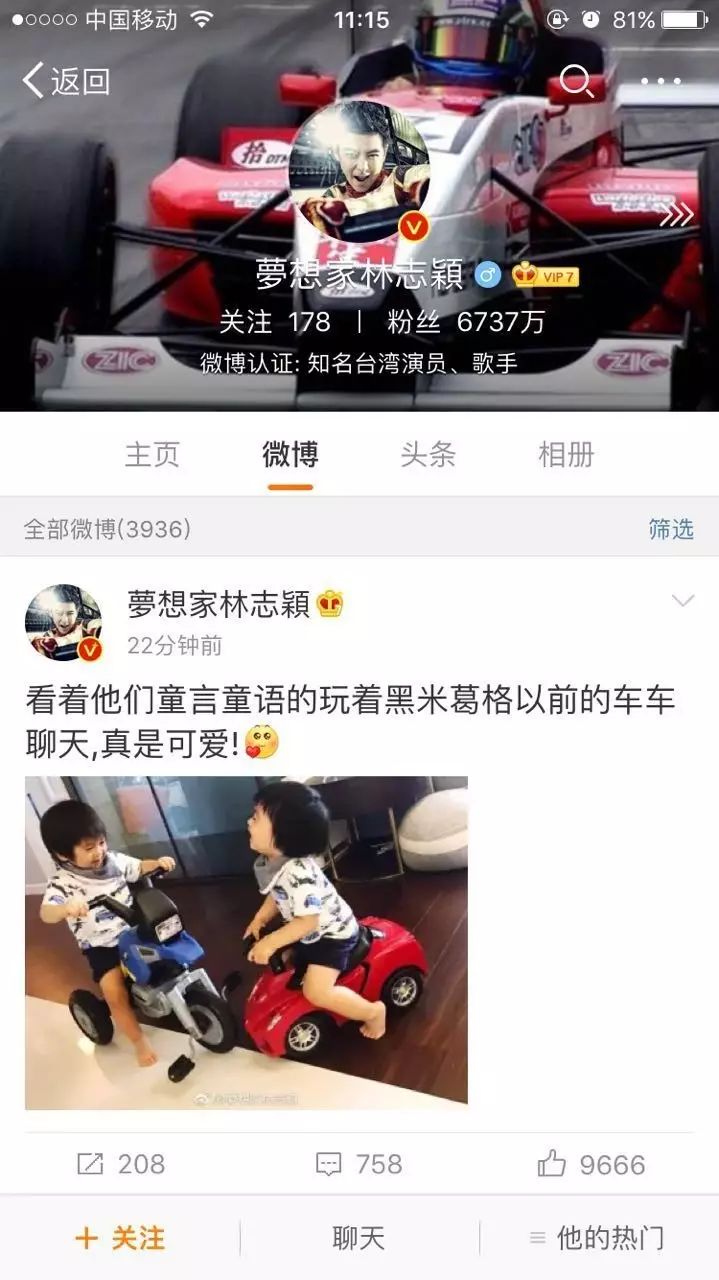Viewport: 719px width, 1280px height.
Task: Open the 相册 tab
Action: pyautogui.click(x=566, y=455)
